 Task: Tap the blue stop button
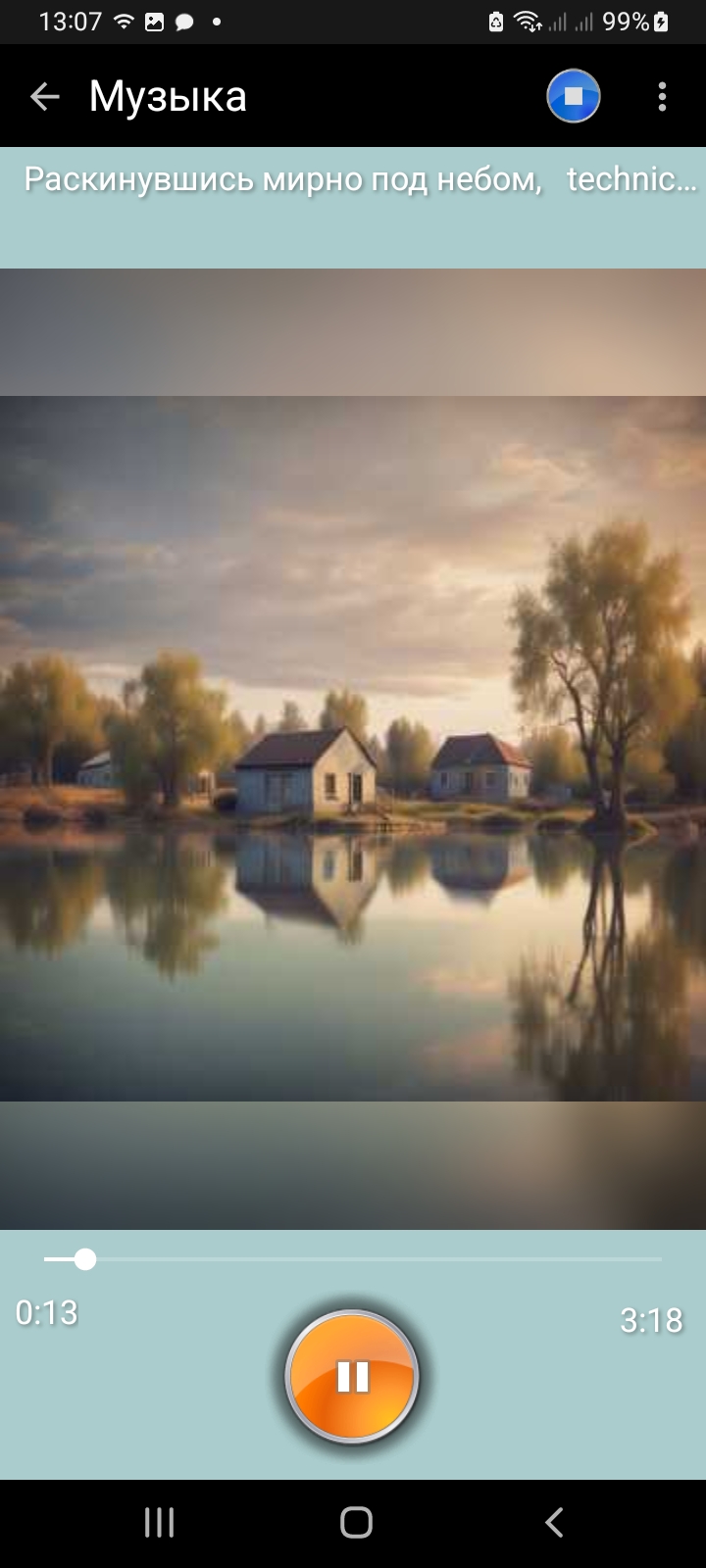(574, 96)
